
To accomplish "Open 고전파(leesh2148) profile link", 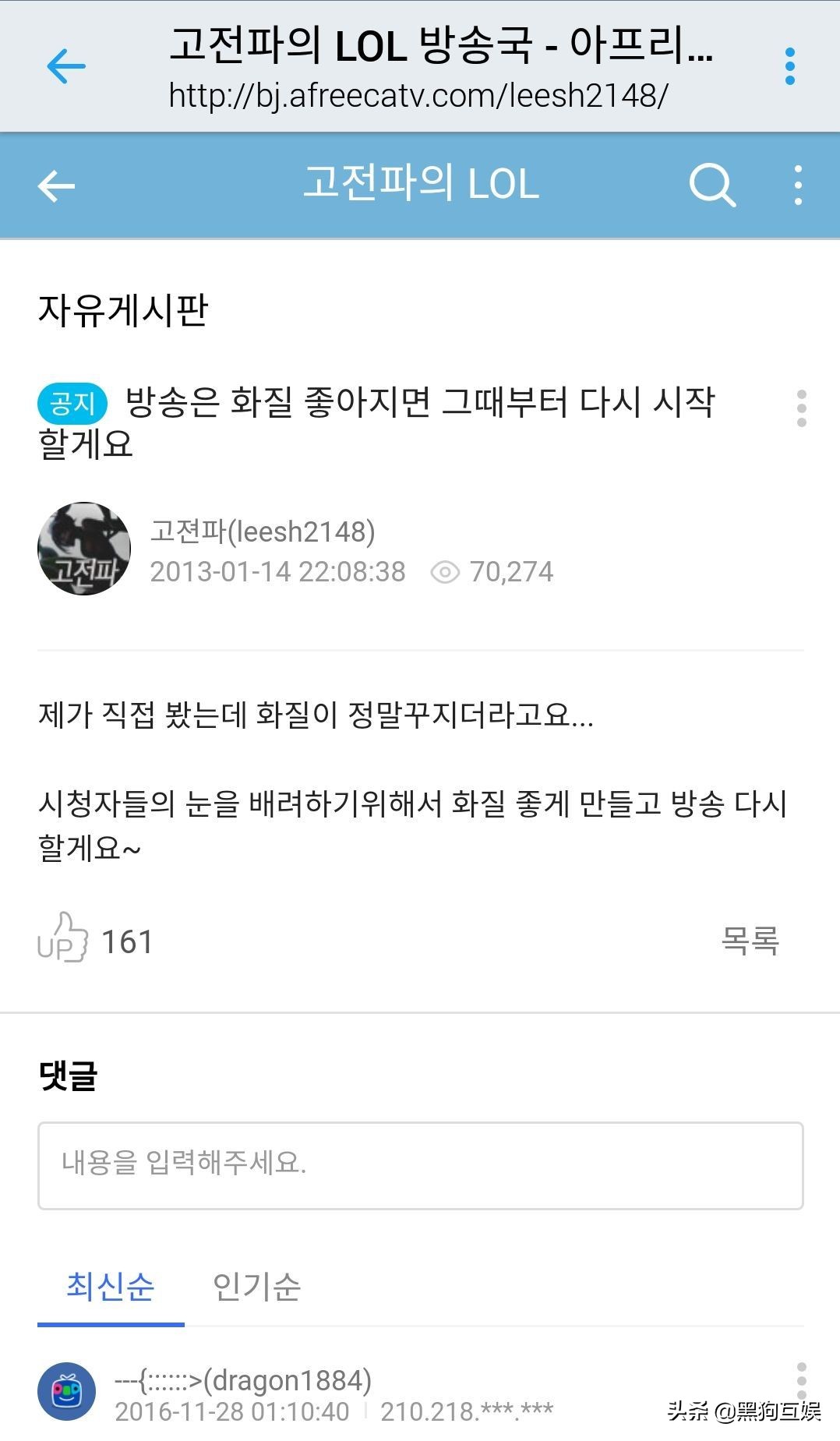I will coord(263,532).
